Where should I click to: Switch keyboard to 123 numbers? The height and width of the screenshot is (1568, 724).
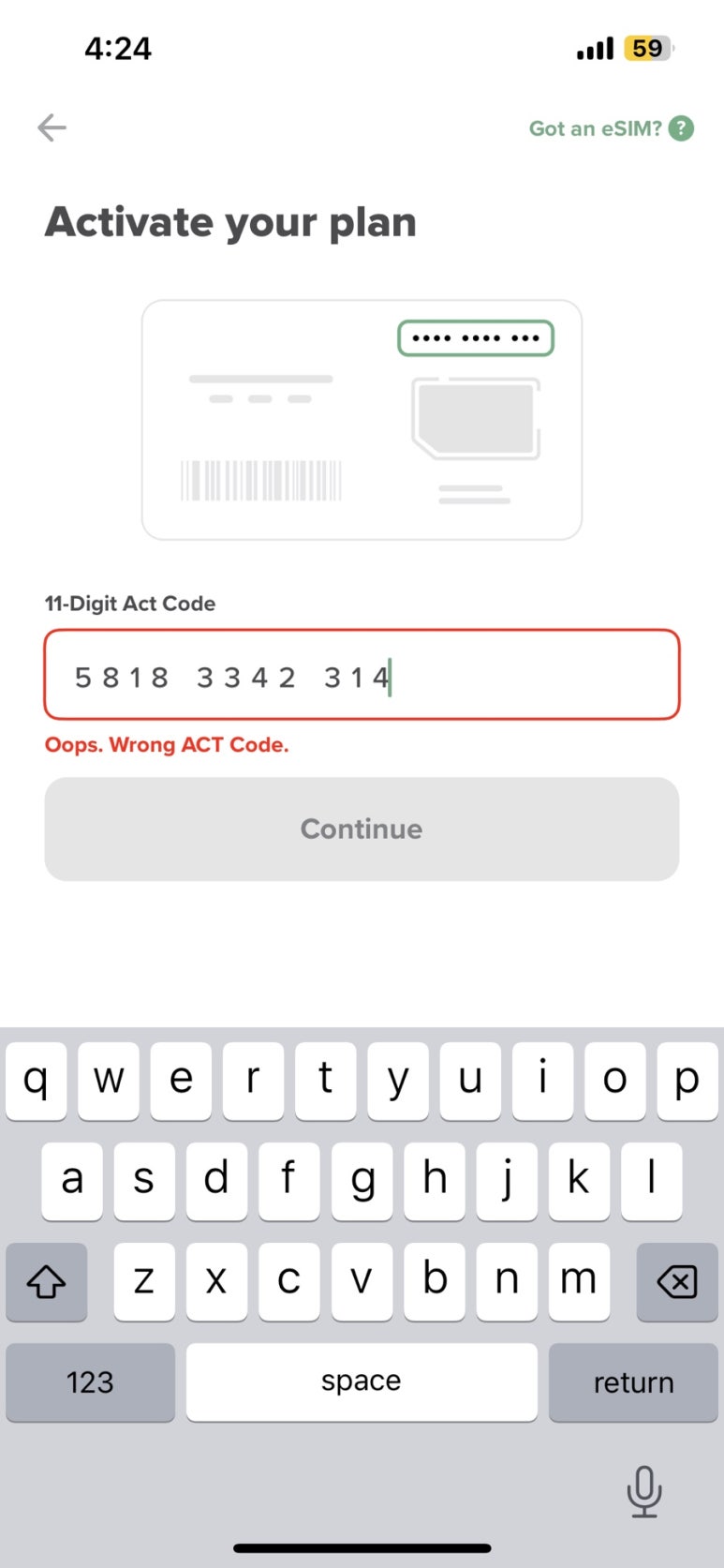(90, 1381)
